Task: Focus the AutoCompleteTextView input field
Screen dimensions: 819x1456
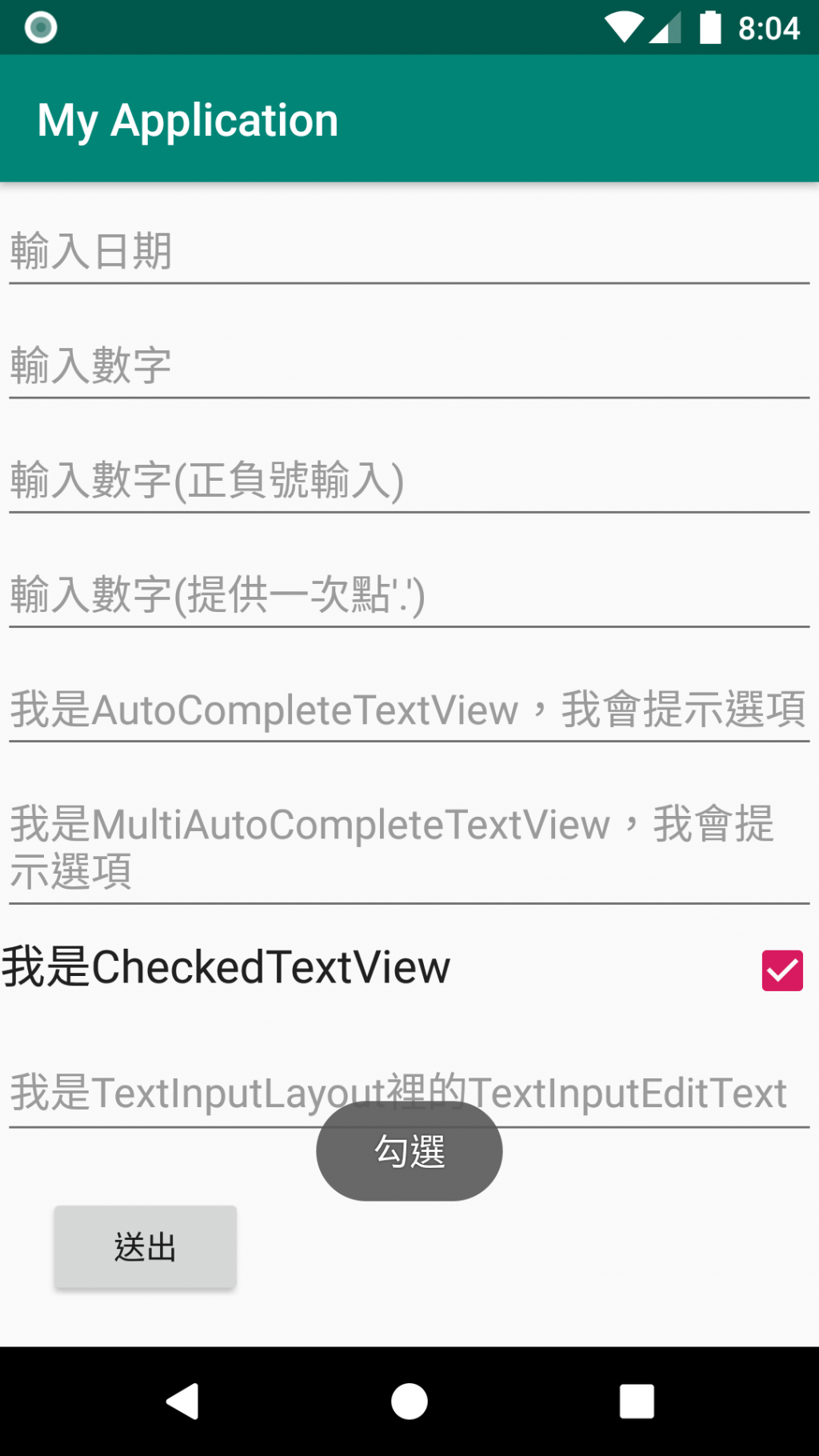Action: pos(408,710)
